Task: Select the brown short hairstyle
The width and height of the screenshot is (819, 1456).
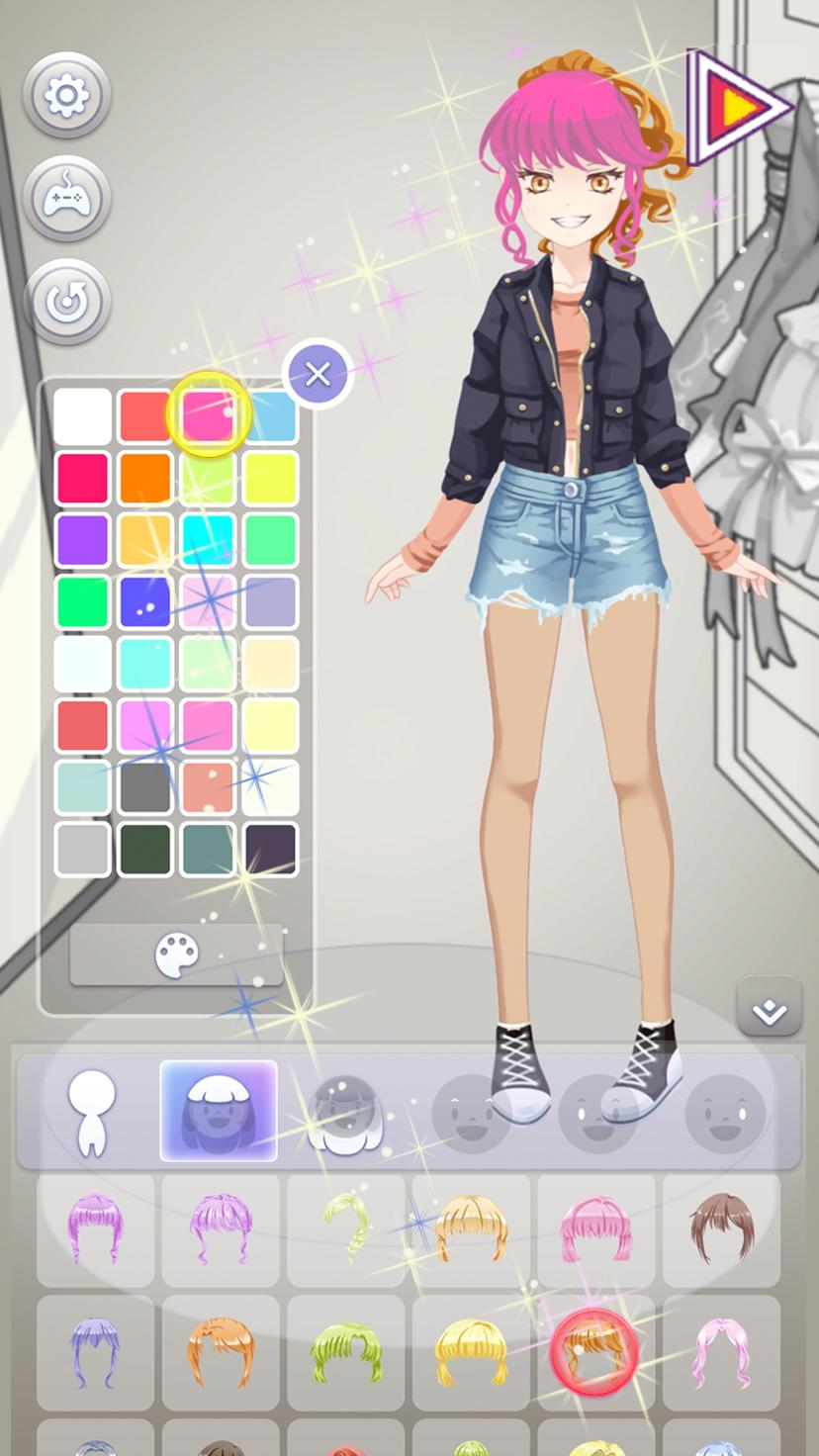Action: point(721,1229)
